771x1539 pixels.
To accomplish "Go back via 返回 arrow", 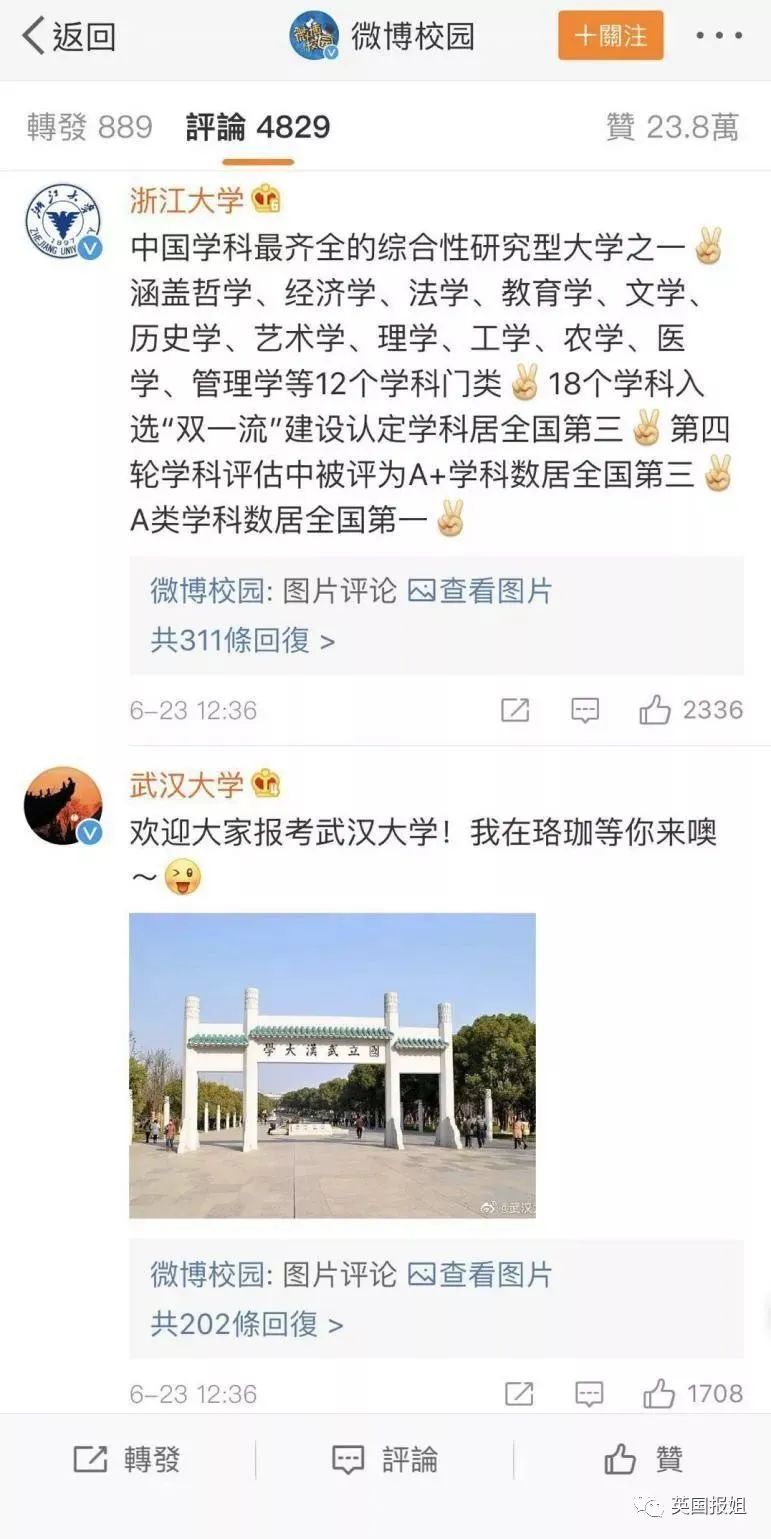I will 68,36.
